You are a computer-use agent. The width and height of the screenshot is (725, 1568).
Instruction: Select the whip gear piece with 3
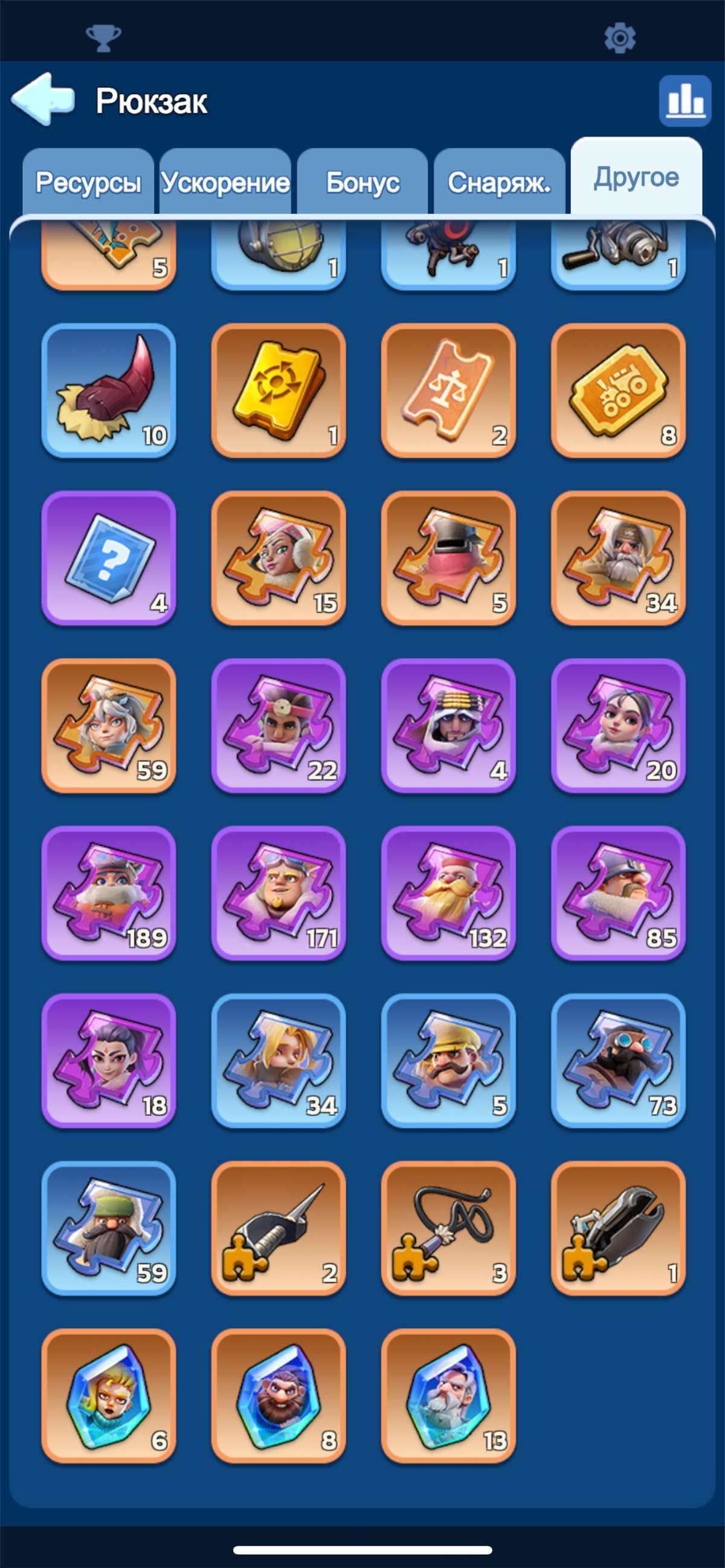(448, 1228)
